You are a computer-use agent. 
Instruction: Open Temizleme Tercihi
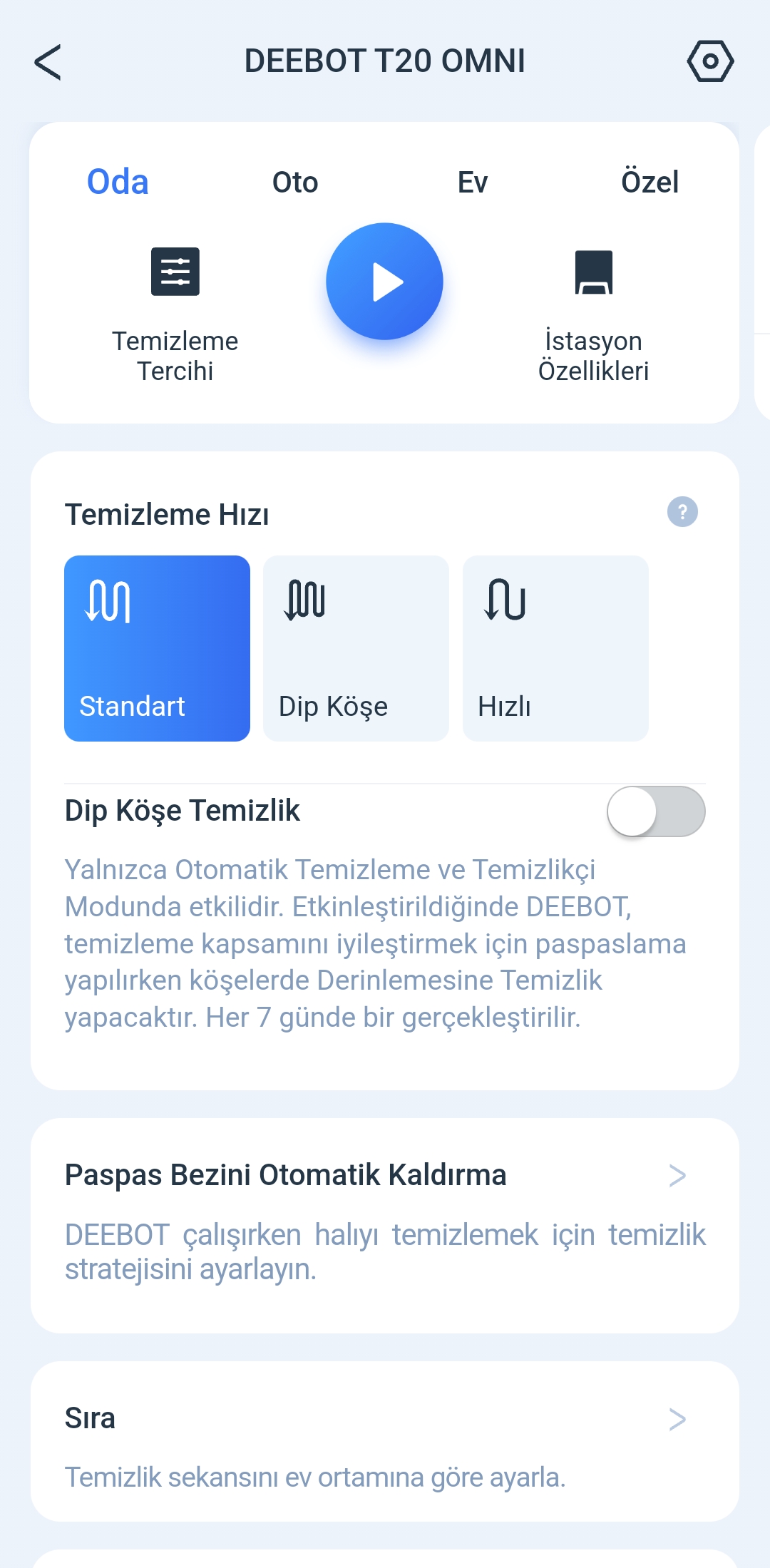175,316
